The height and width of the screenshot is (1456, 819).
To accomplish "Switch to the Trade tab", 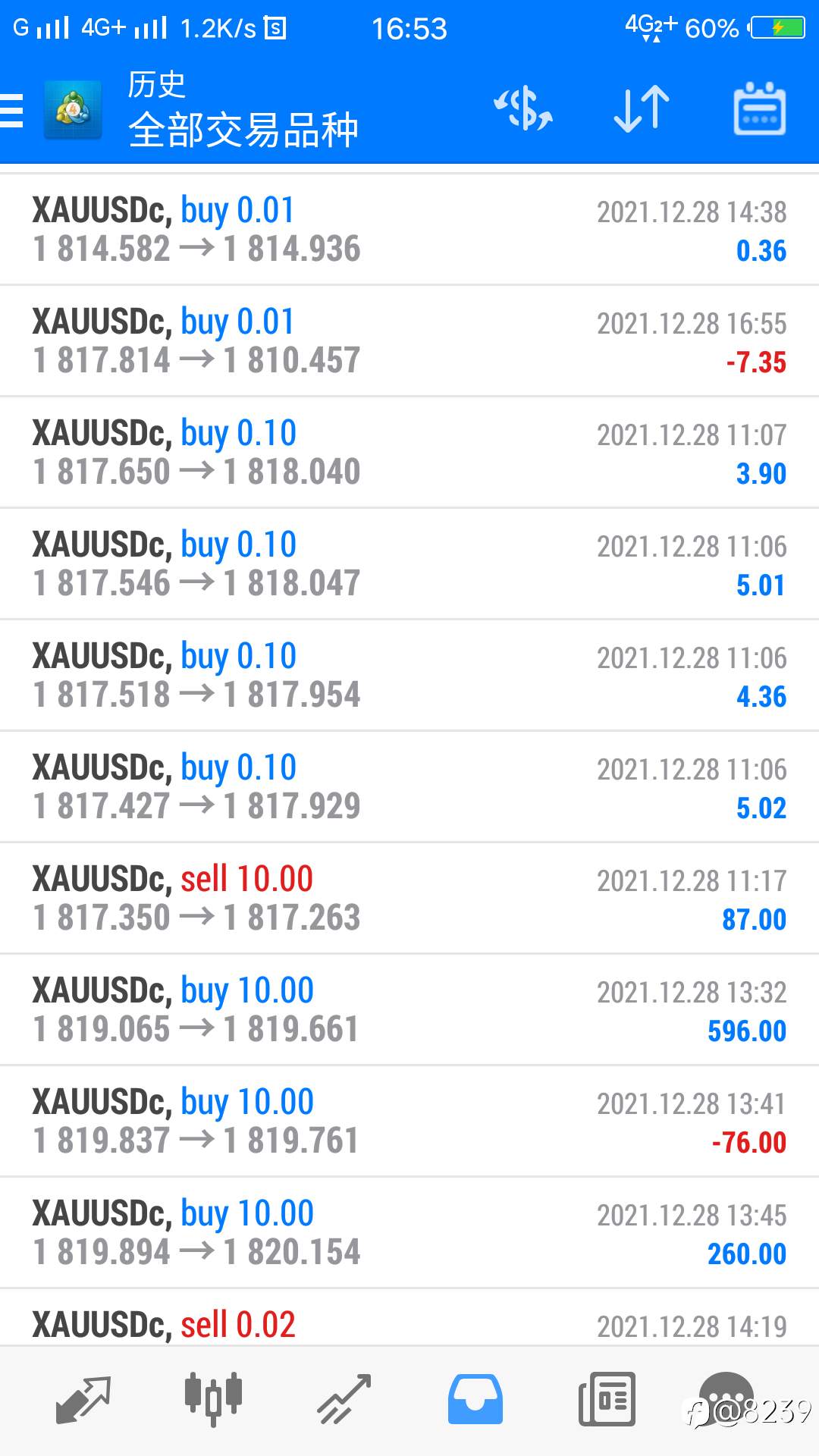I will pos(344,1399).
